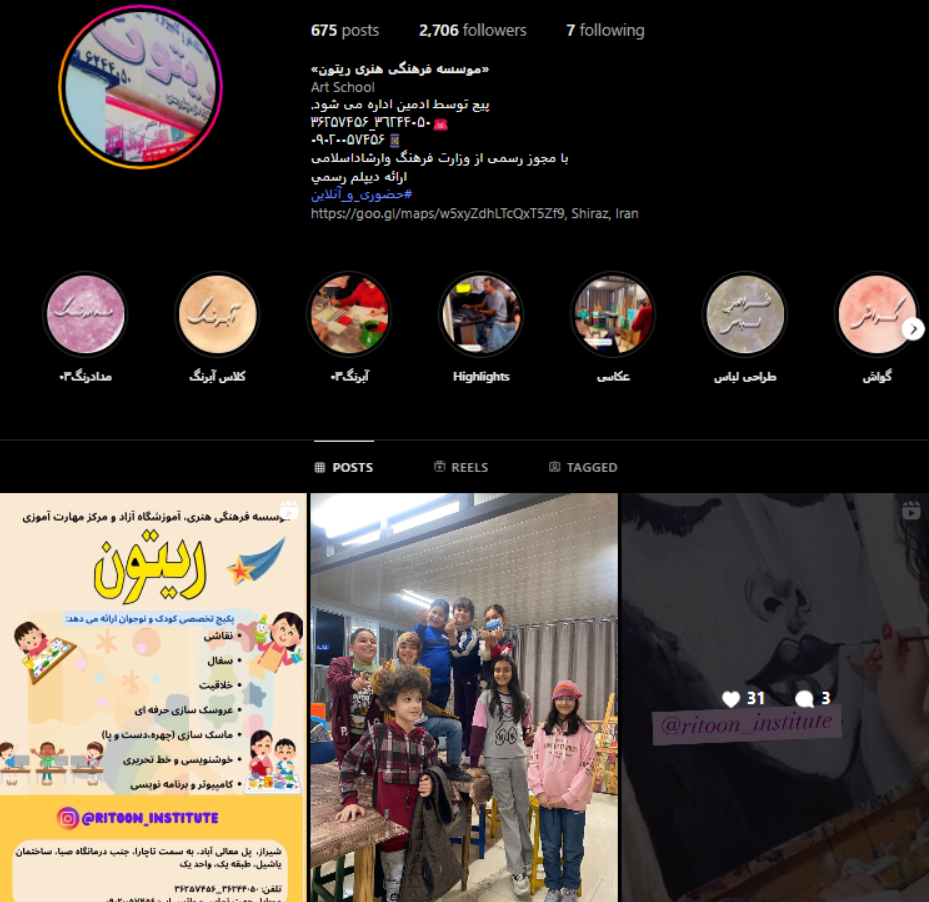Viewport: 929px width, 902px height.
Task: Select the Posts tab
Action: (x=343, y=467)
